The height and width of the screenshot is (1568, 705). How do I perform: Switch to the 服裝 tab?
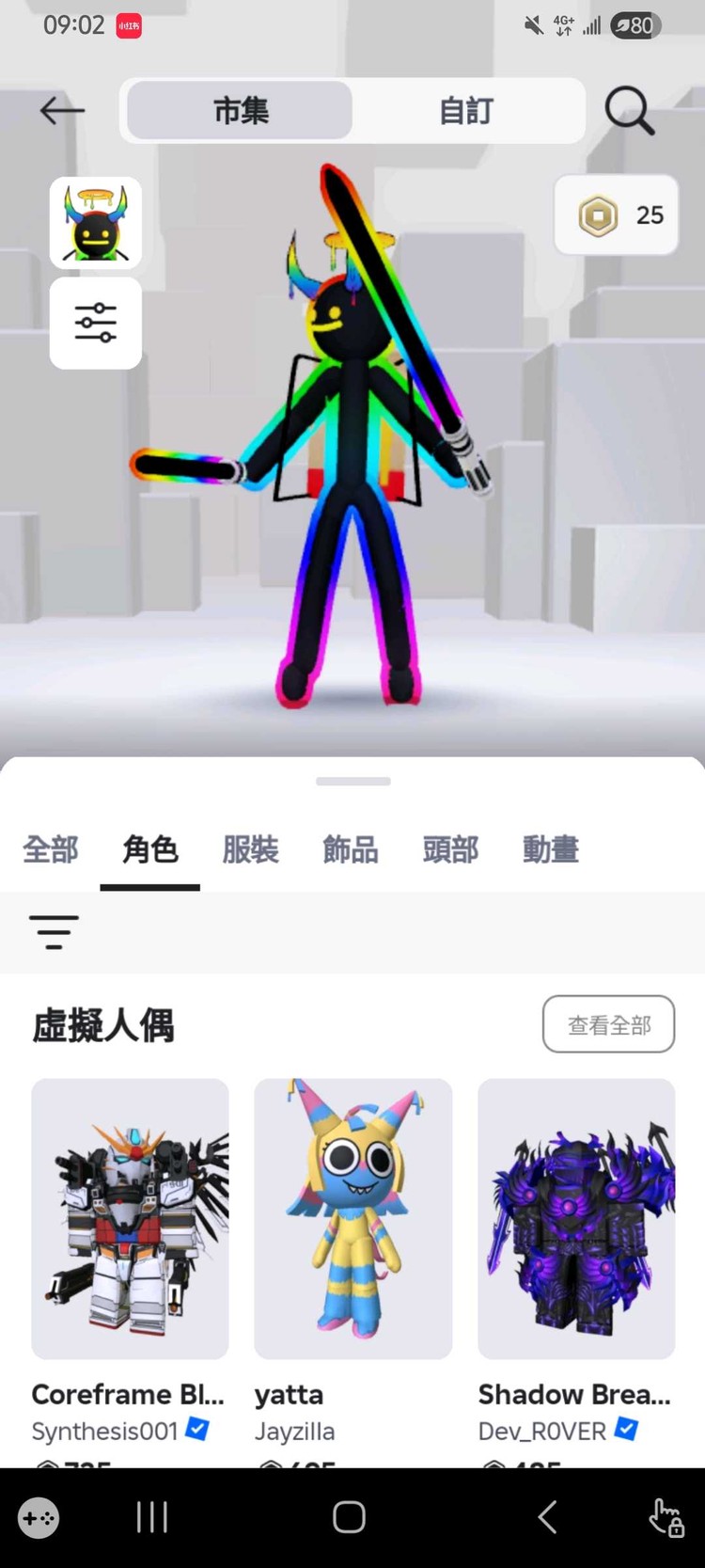(x=250, y=849)
